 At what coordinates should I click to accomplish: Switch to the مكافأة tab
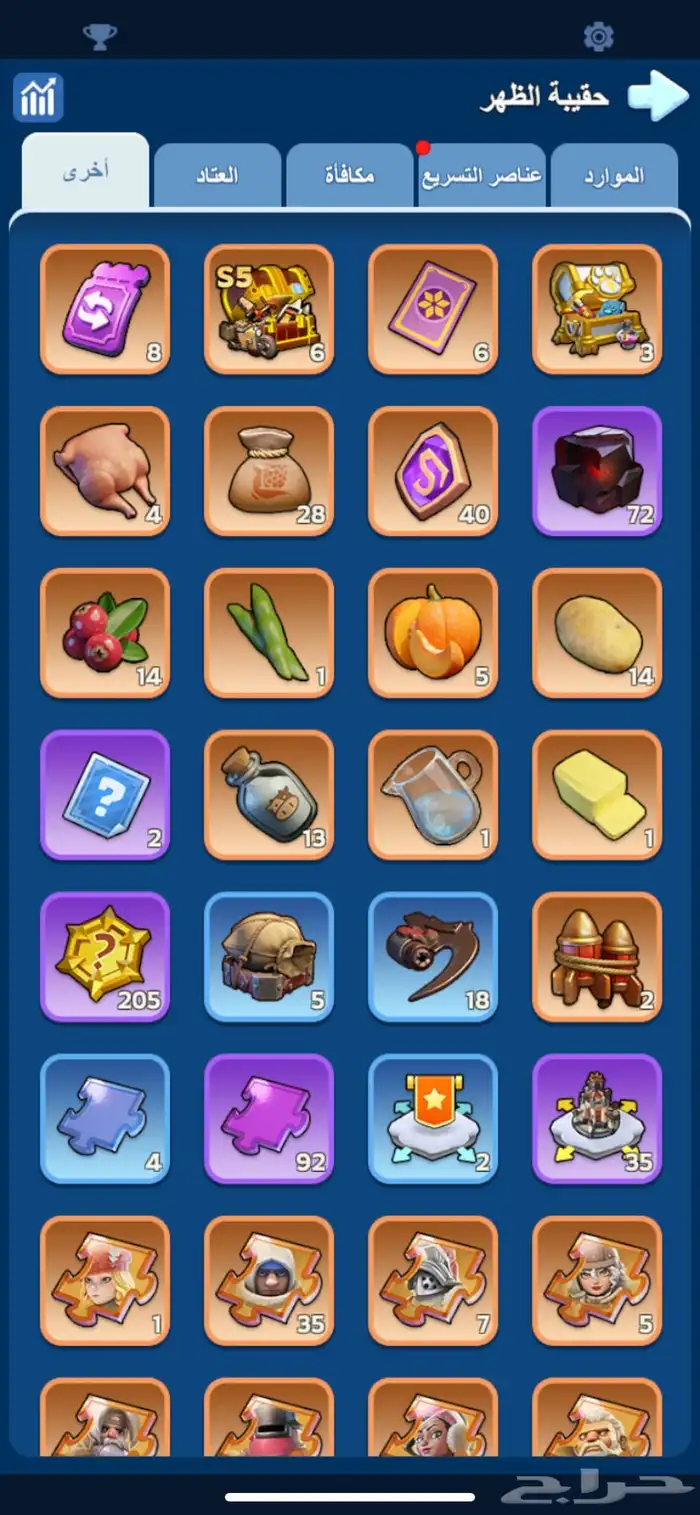349,175
